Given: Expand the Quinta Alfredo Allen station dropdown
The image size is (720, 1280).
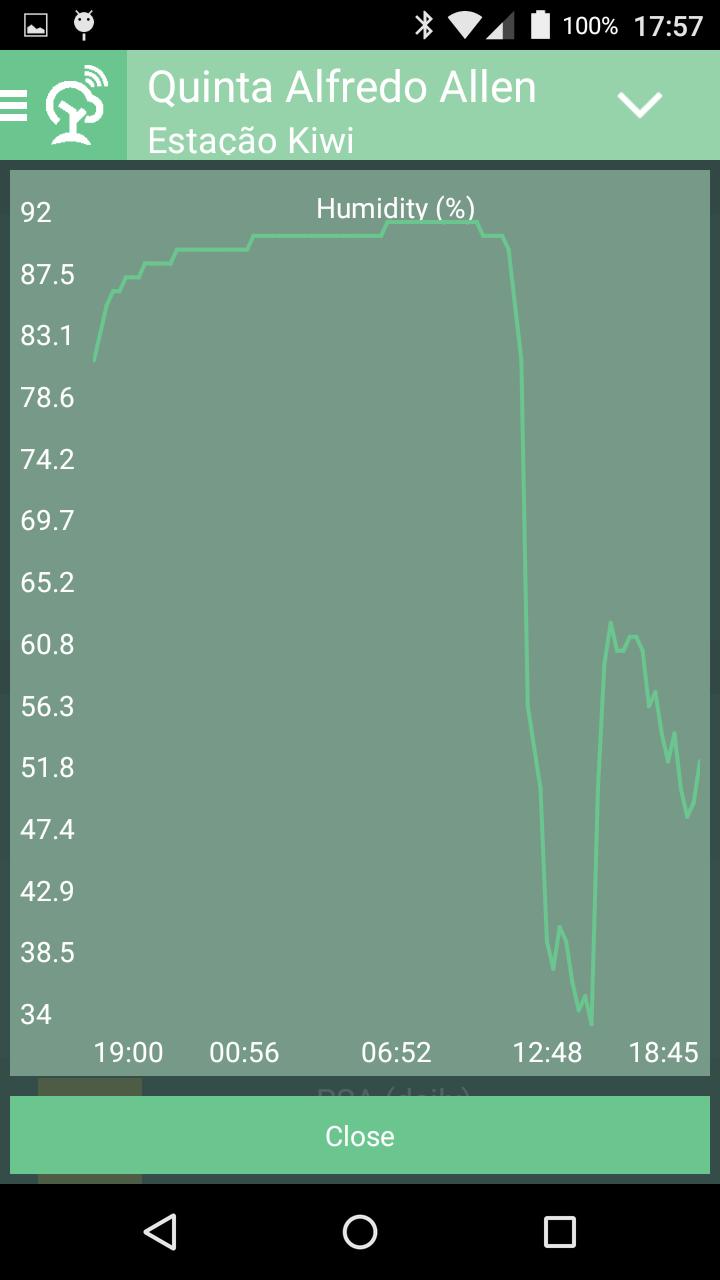Looking at the screenshot, I should (639, 105).
